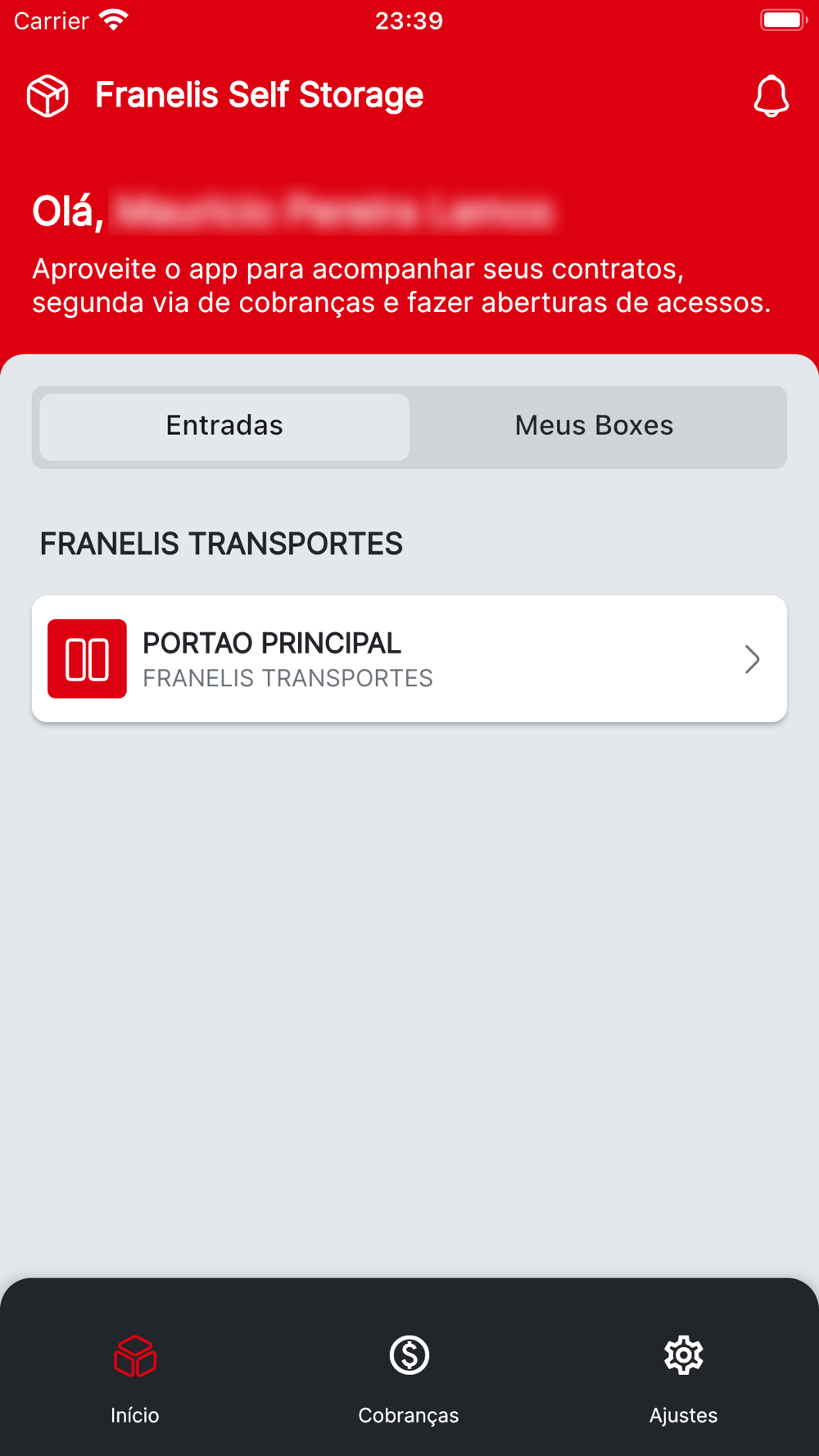Switch to the Meus Boxes segment

click(594, 427)
